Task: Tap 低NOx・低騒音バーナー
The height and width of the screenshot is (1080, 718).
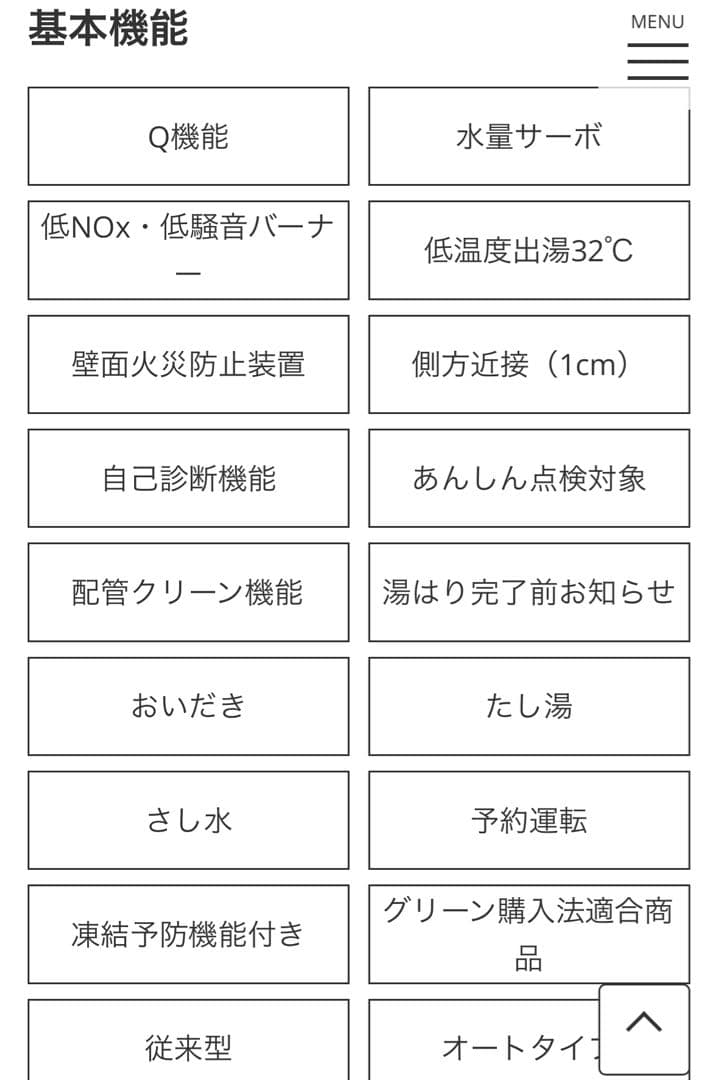Action: pos(188,250)
